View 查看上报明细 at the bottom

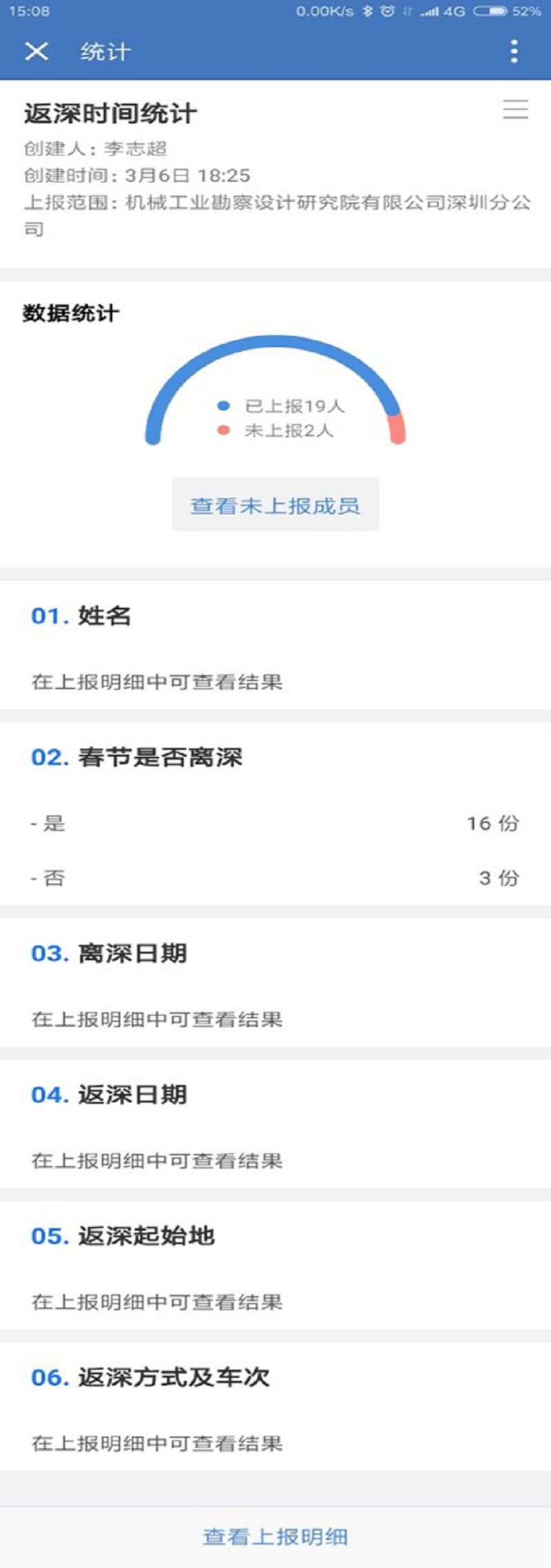pos(275,1536)
